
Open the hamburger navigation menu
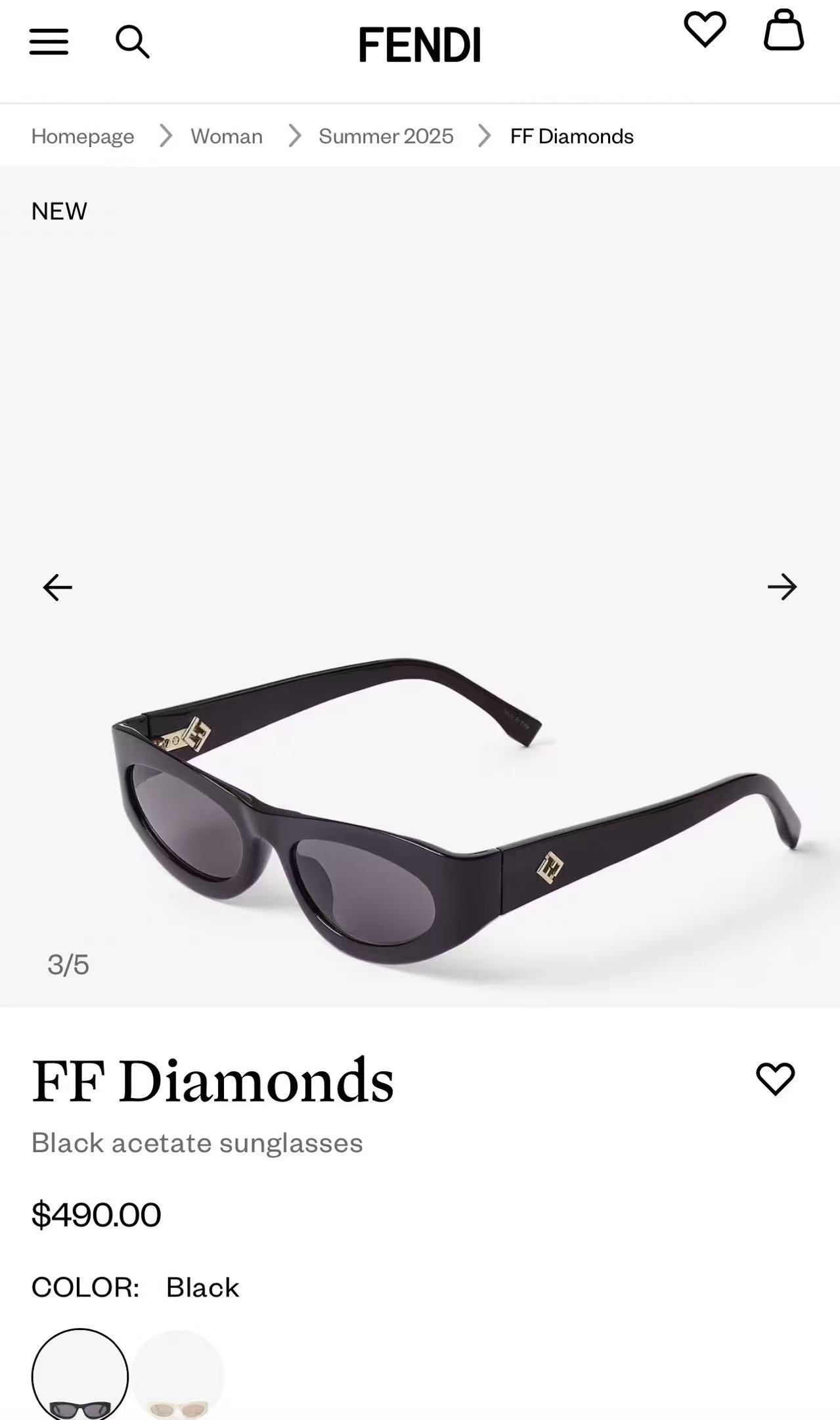[49, 42]
